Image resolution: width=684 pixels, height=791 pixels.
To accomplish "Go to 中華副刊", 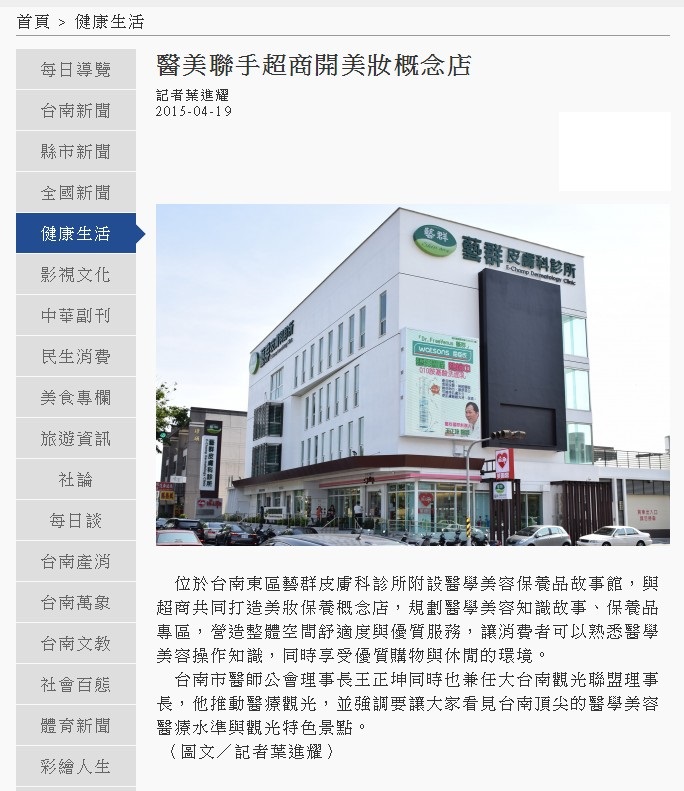I will coord(76,315).
